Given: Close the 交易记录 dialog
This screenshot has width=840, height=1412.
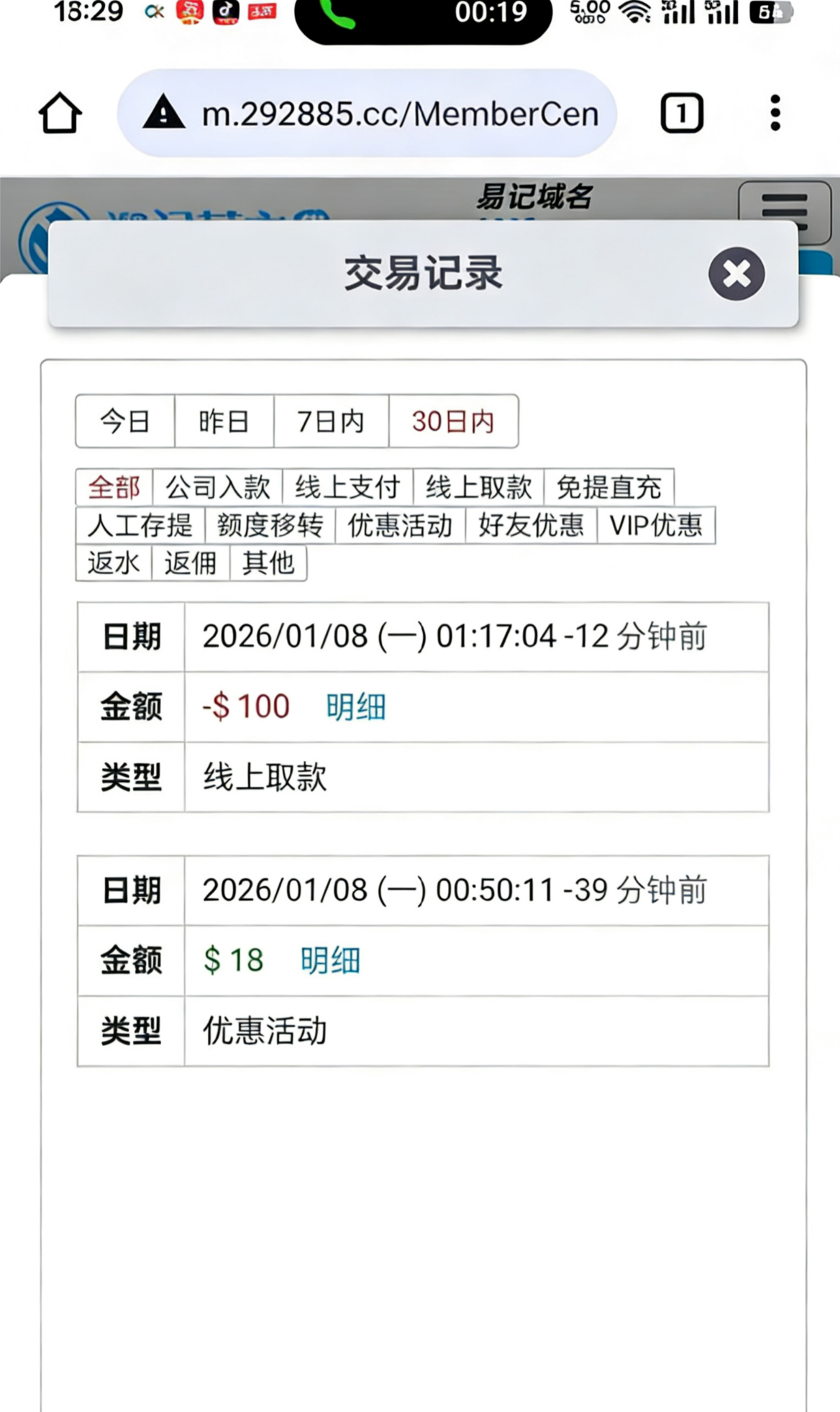Looking at the screenshot, I should [736, 274].
